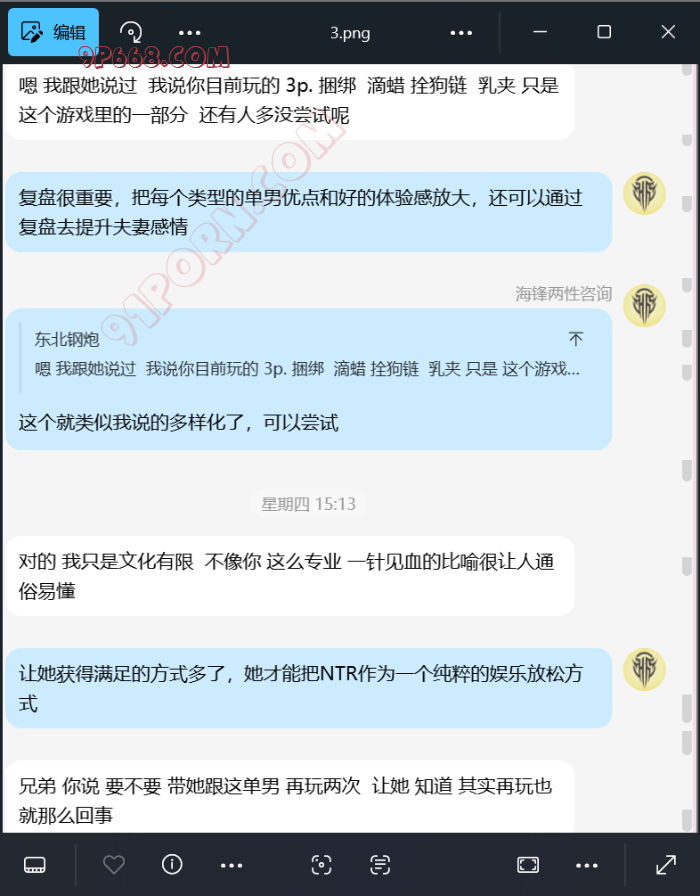Toggle the filmstrip view
The height and width of the screenshot is (896, 700).
tap(35, 864)
